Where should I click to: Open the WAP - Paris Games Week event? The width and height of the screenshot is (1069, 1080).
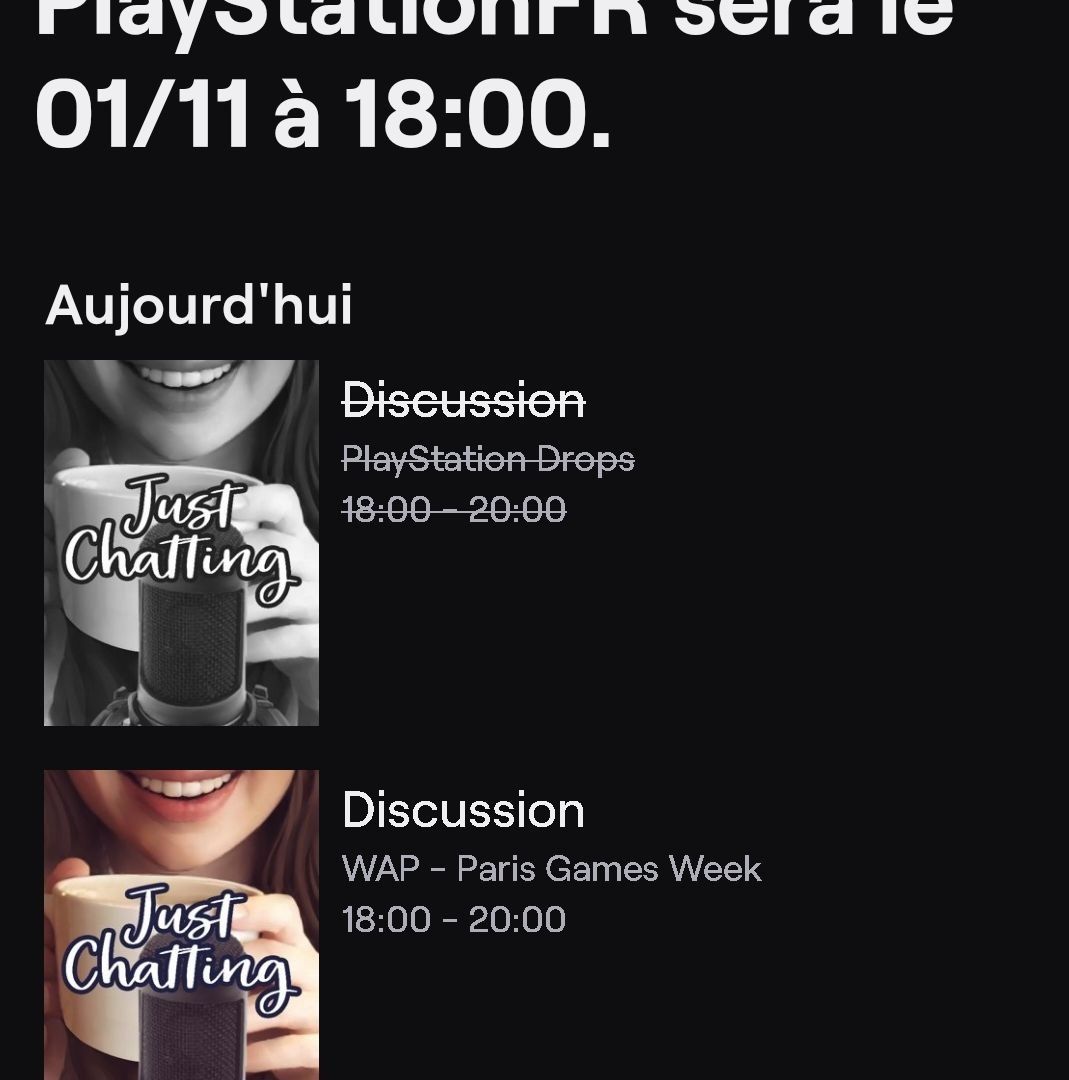tap(551, 868)
